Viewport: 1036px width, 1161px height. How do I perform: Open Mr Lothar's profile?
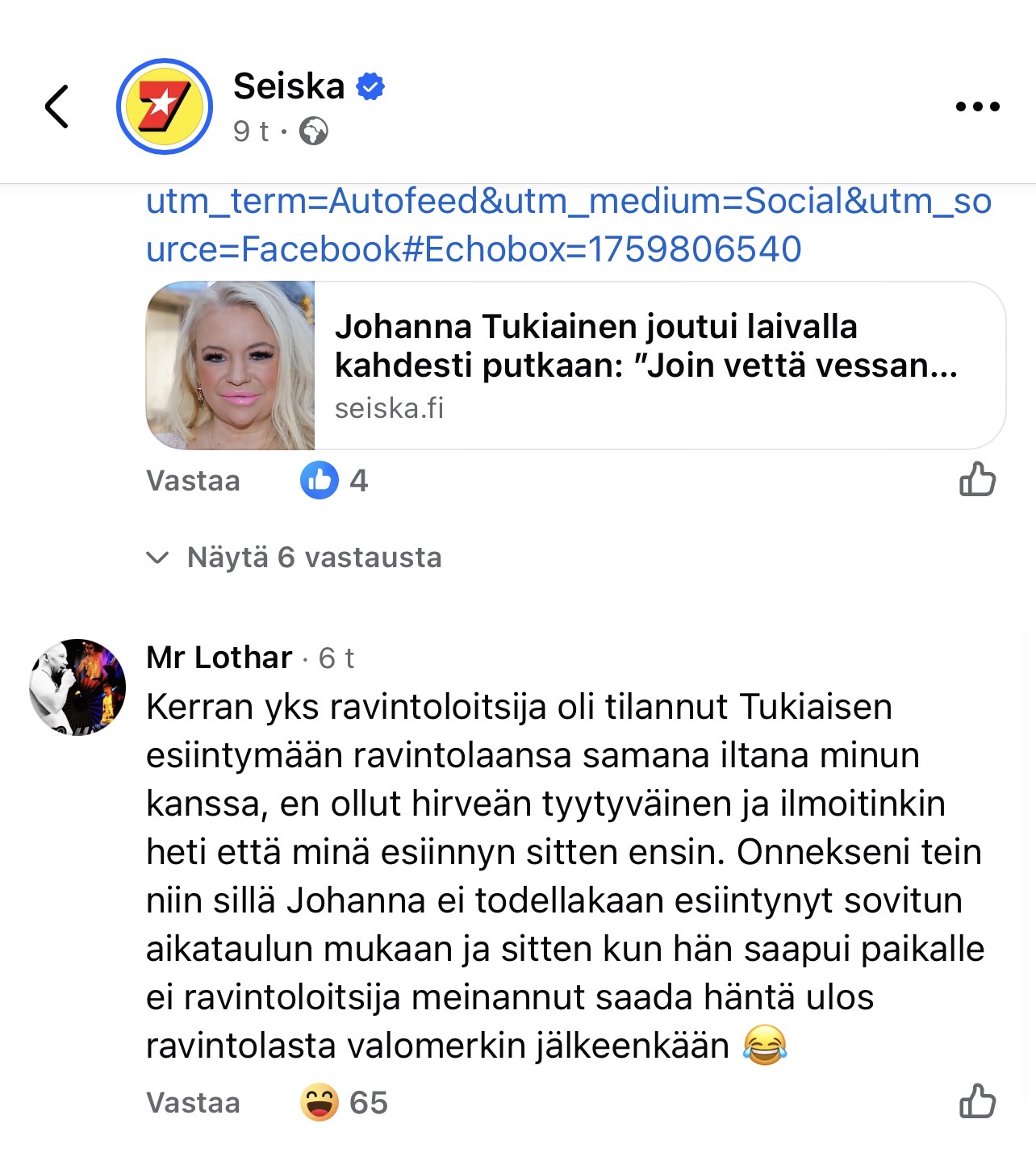[219, 658]
